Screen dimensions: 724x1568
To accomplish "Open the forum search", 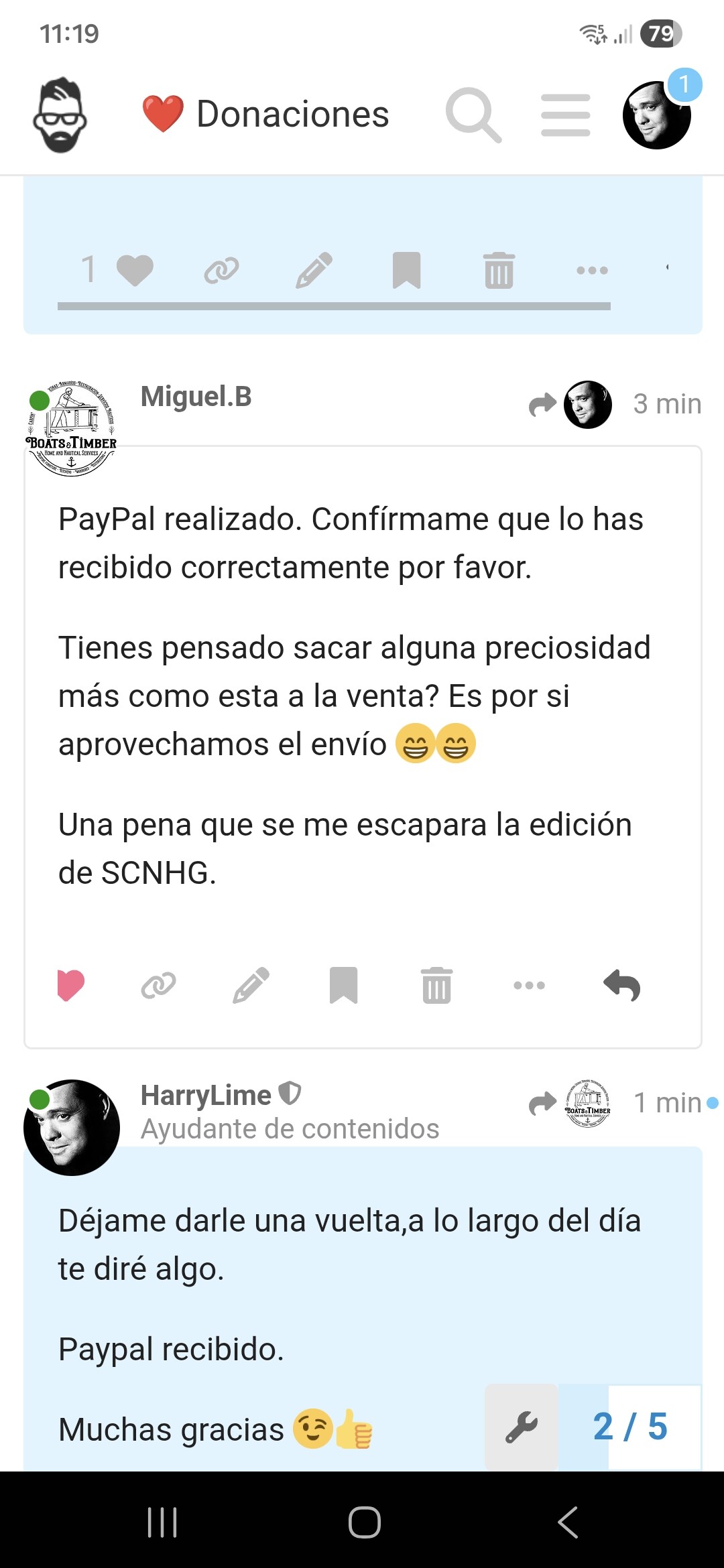I will 473,115.
